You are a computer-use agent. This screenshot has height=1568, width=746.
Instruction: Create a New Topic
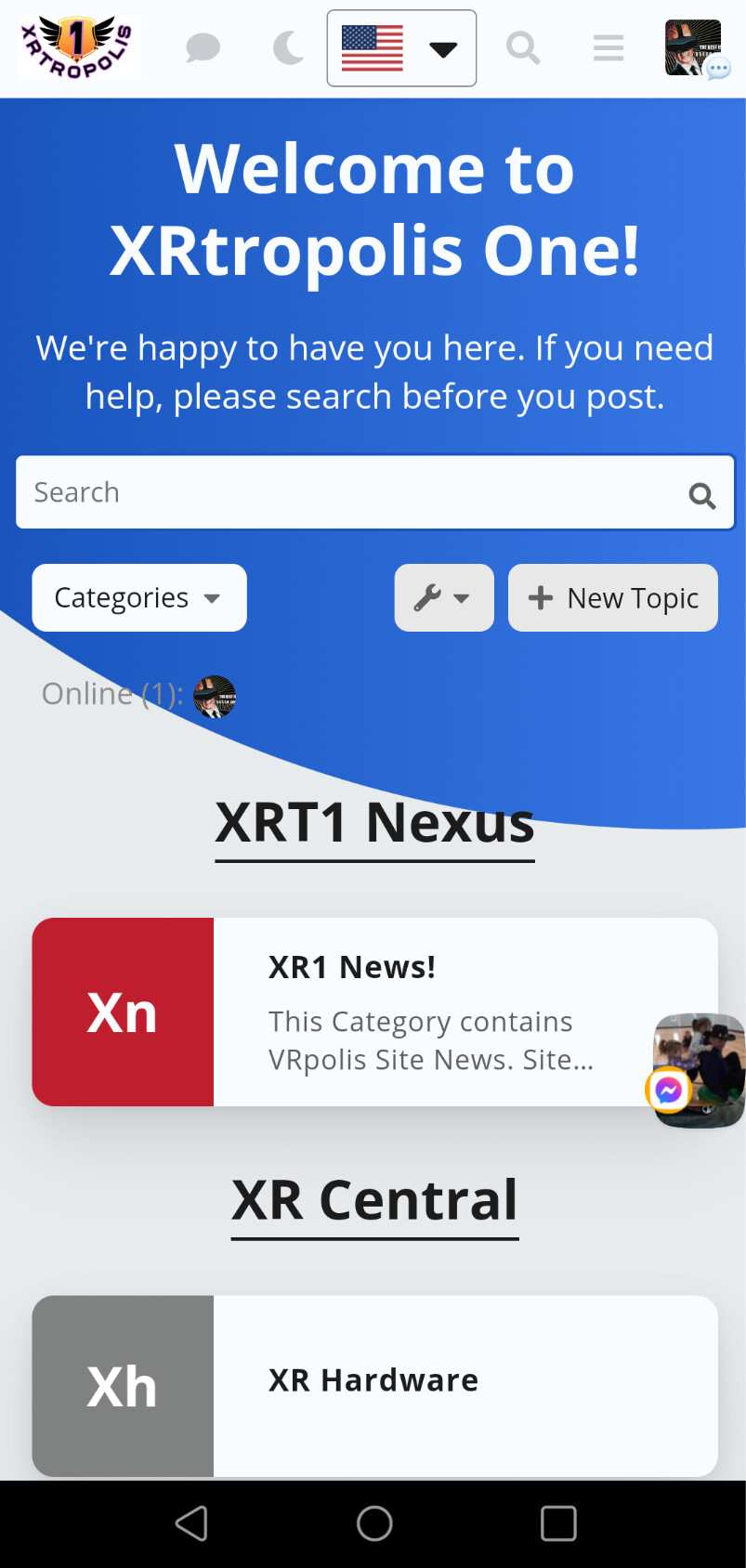613,598
